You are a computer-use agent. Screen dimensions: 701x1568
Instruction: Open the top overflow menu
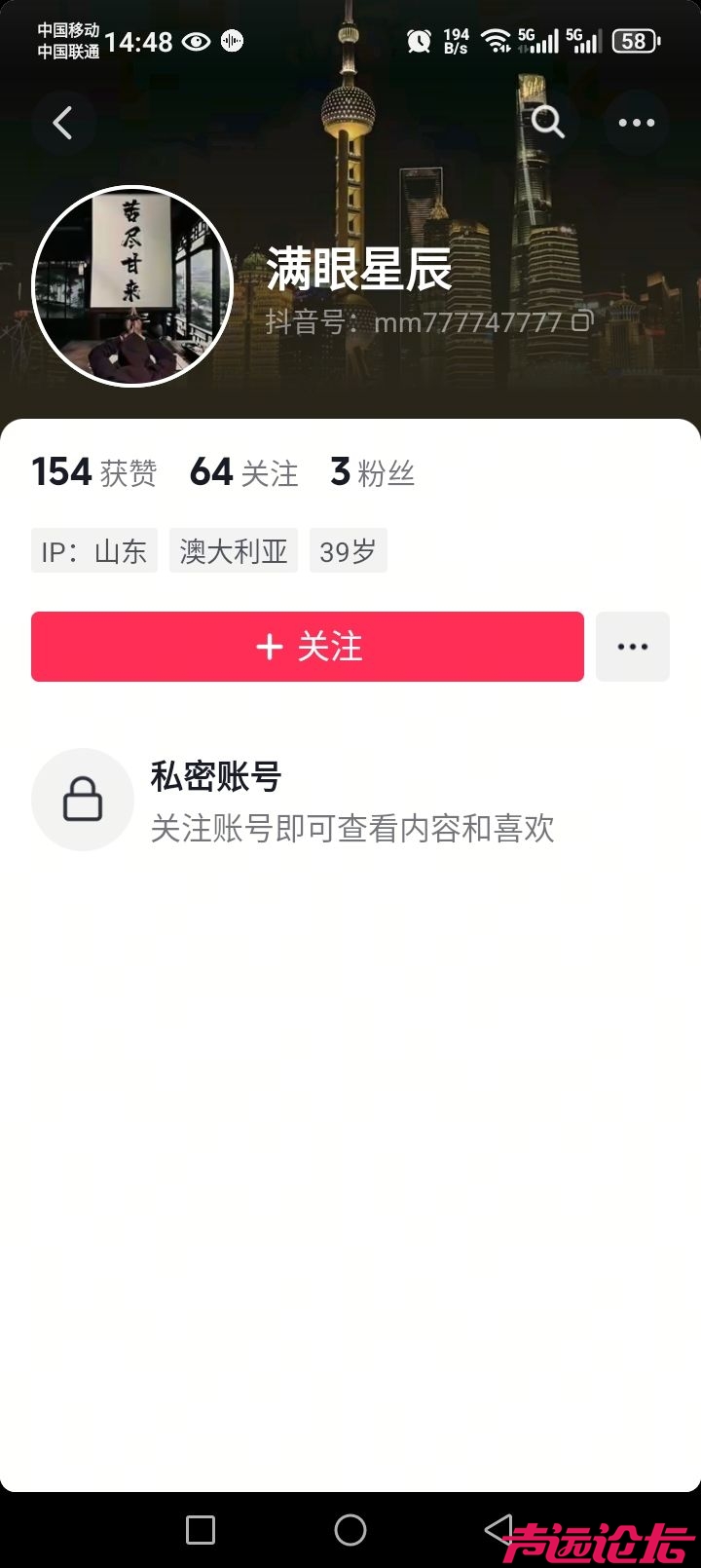(x=636, y=124)
